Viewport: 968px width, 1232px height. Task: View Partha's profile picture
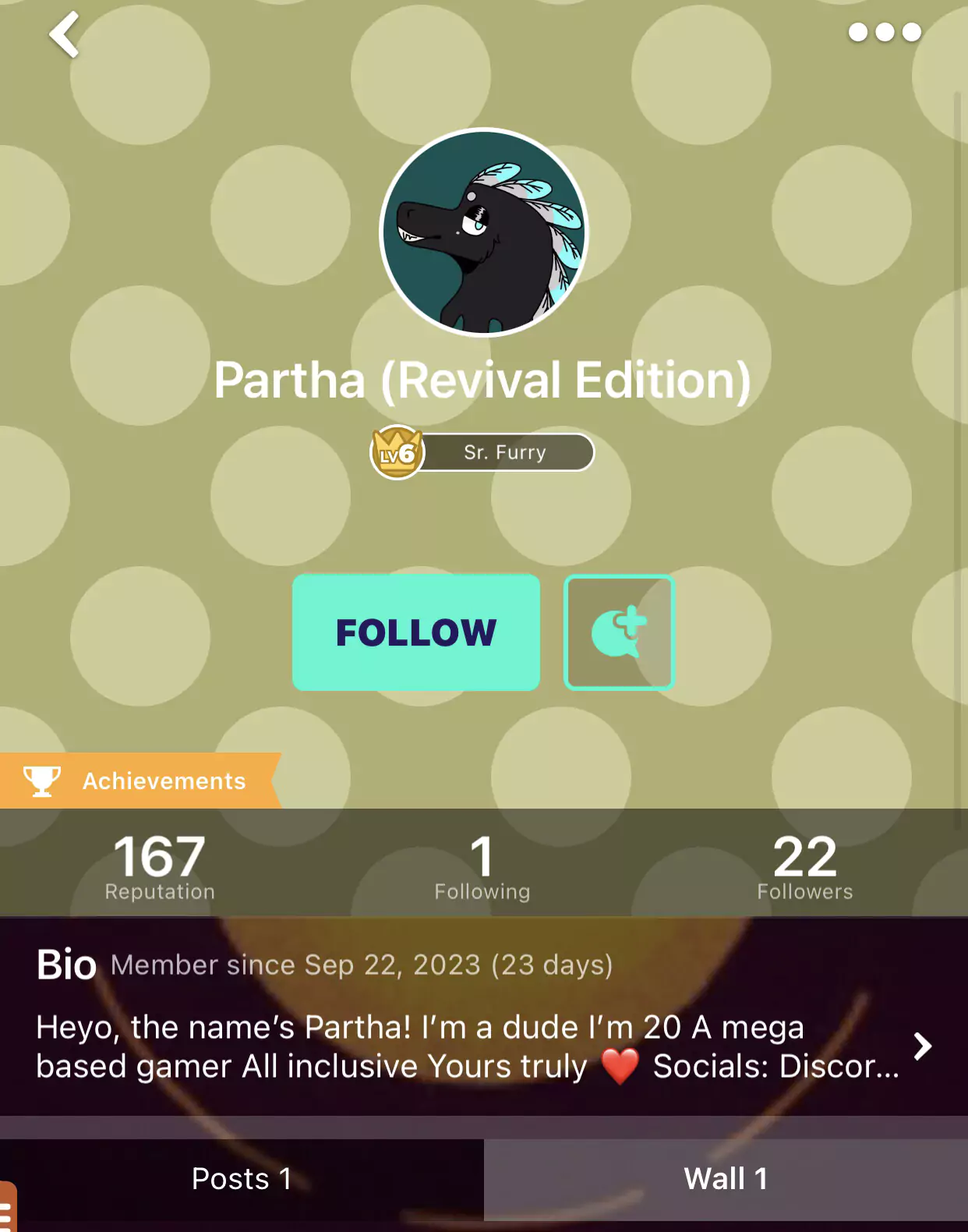(483, 232)
